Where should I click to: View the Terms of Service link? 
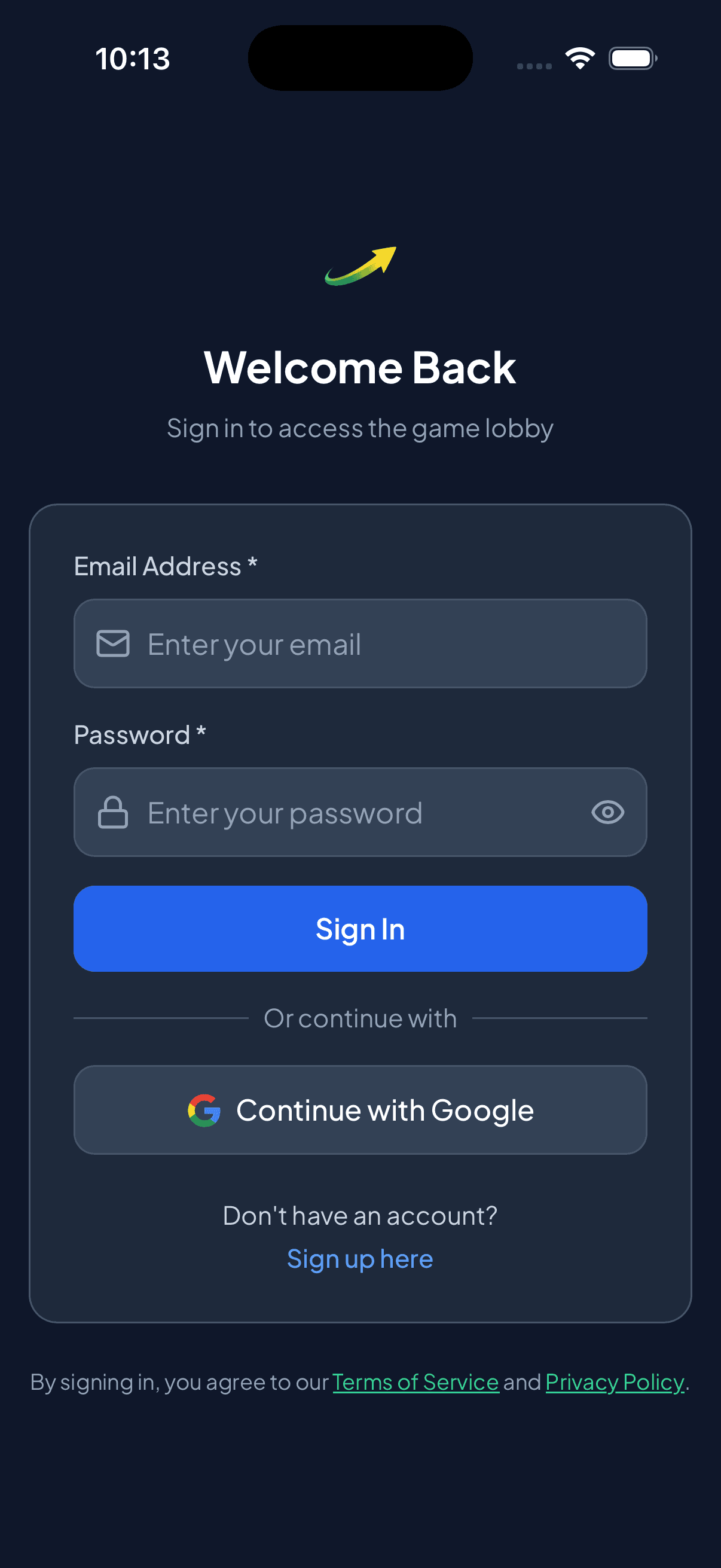click(416, 1382)
